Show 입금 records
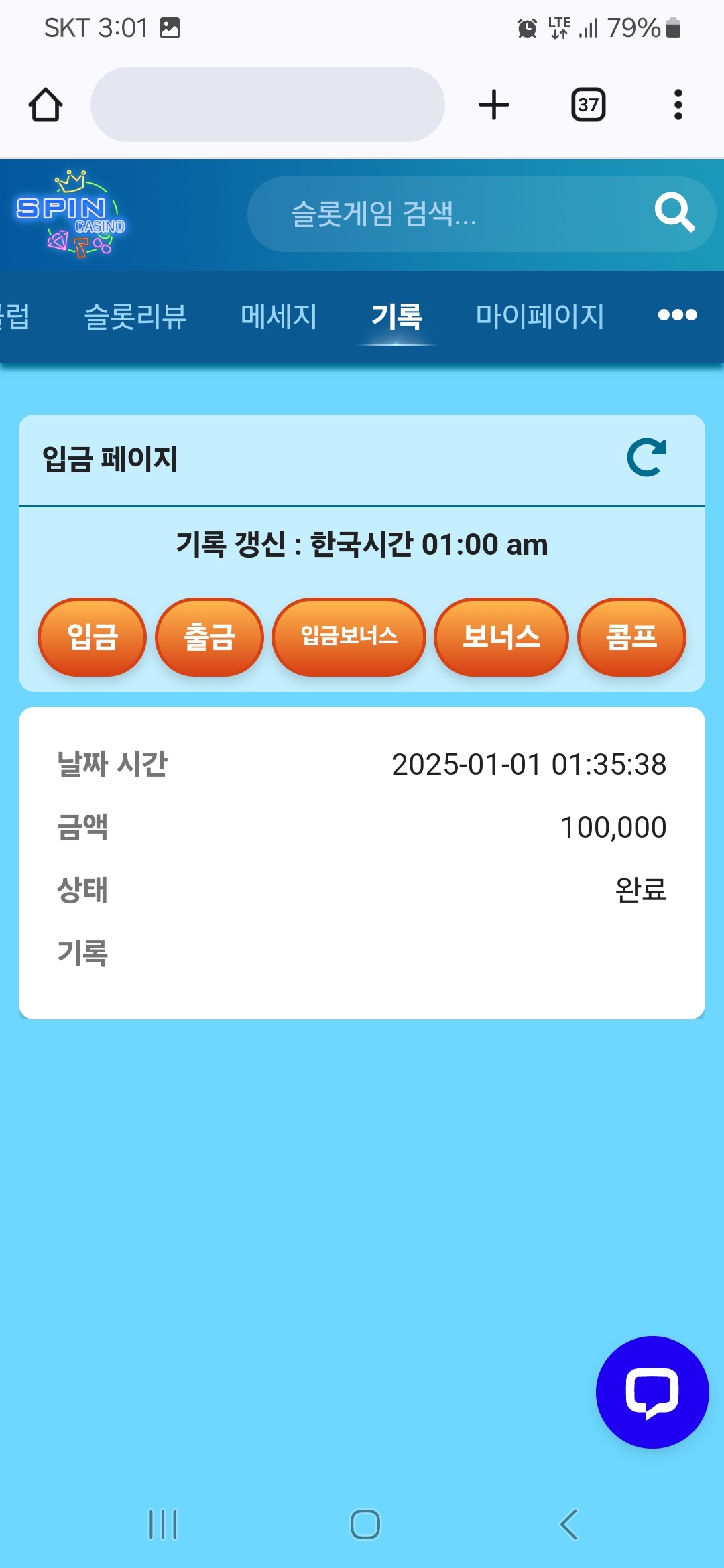724x1568 pixels. click(93, 637)
